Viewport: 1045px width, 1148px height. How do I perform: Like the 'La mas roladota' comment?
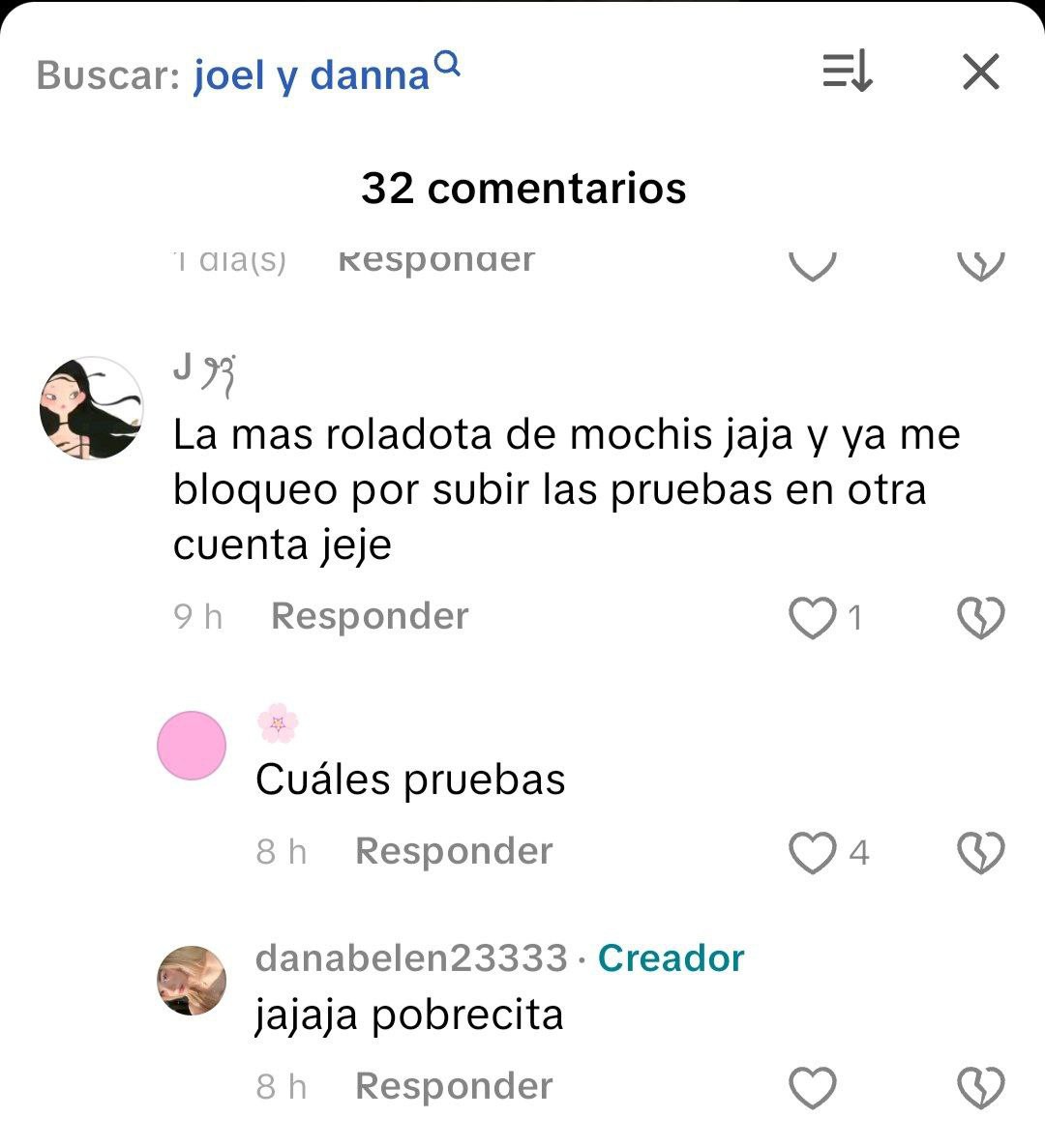(x=812, y=617)
